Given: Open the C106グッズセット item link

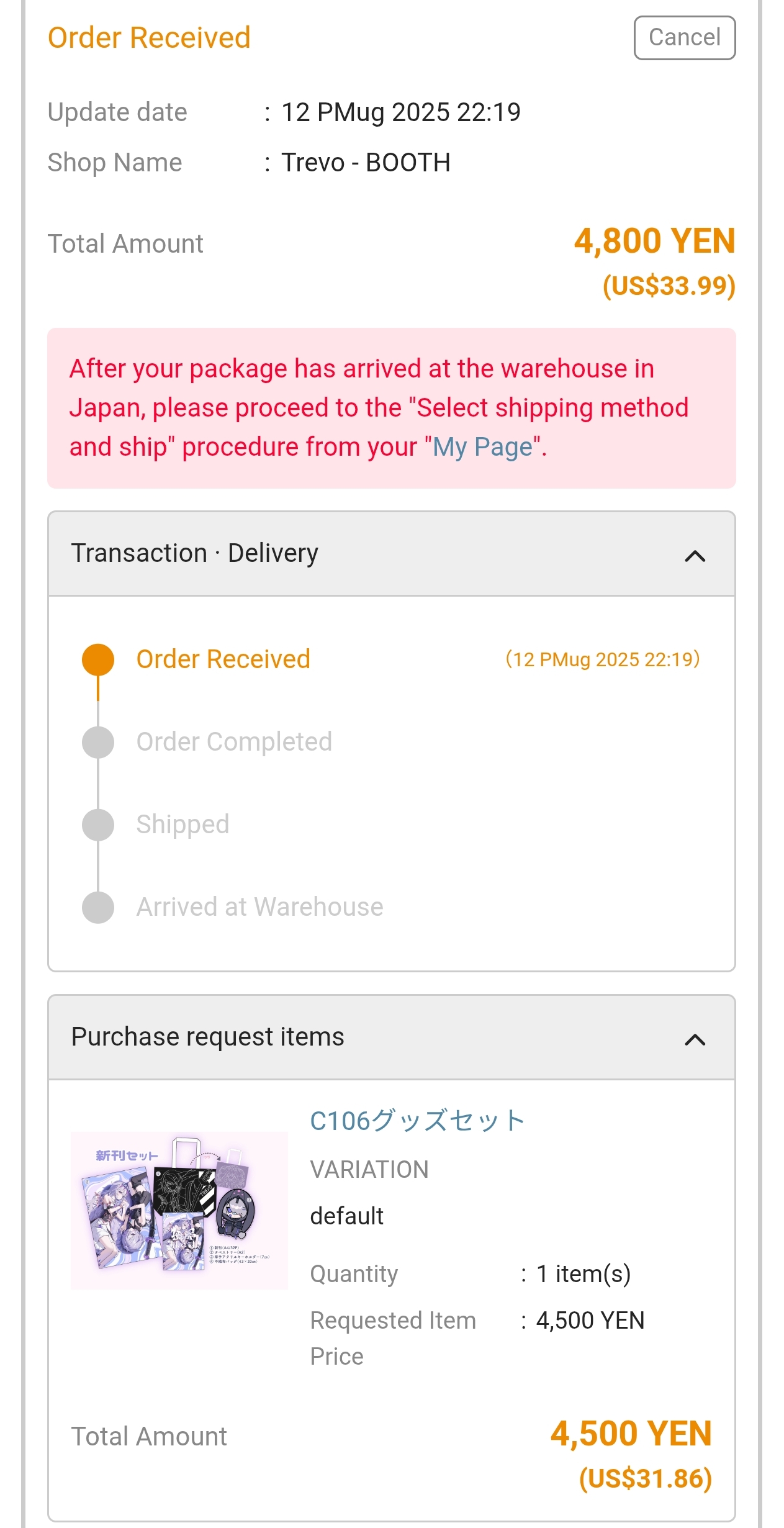Looking at the screenshot, I should 417,1121.
